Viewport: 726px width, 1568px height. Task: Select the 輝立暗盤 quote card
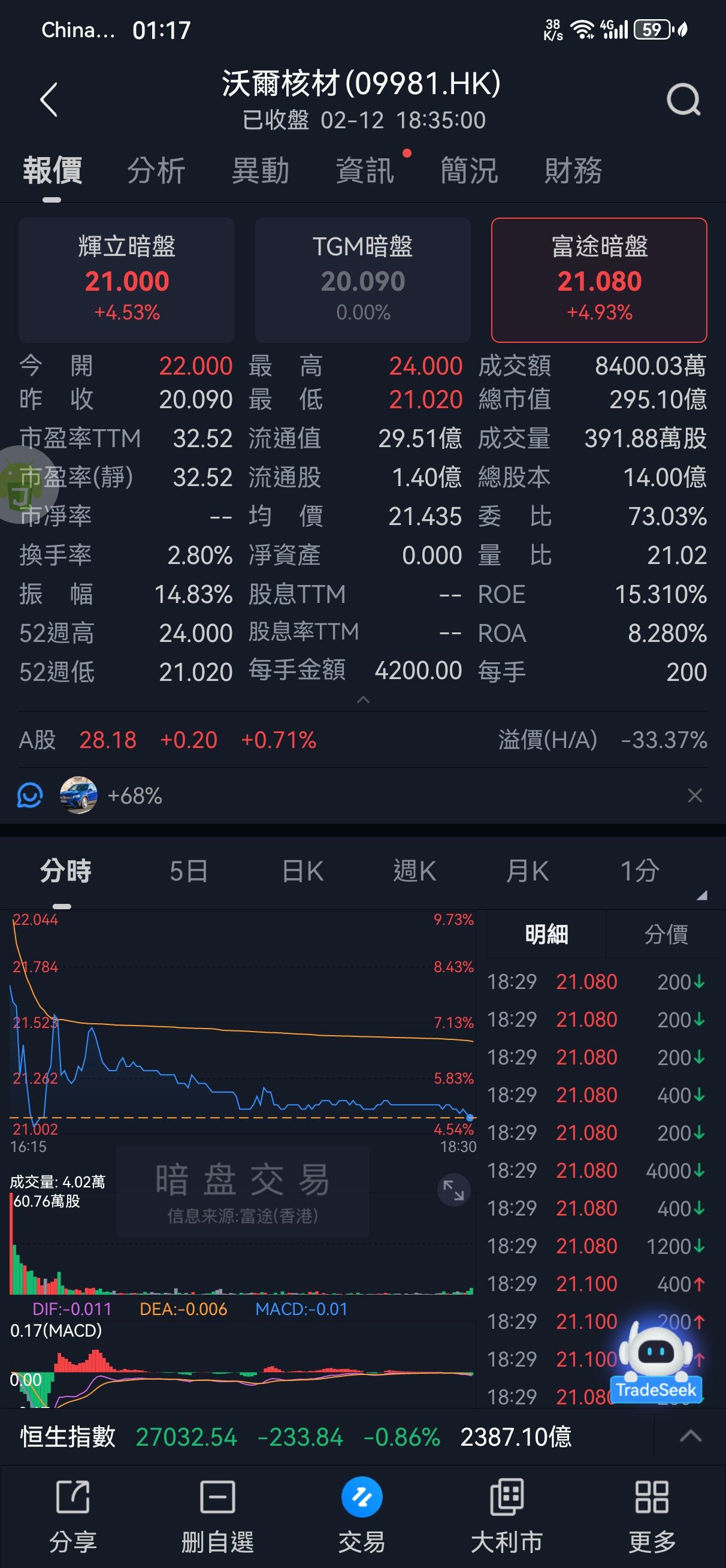(x=126, y=279)
